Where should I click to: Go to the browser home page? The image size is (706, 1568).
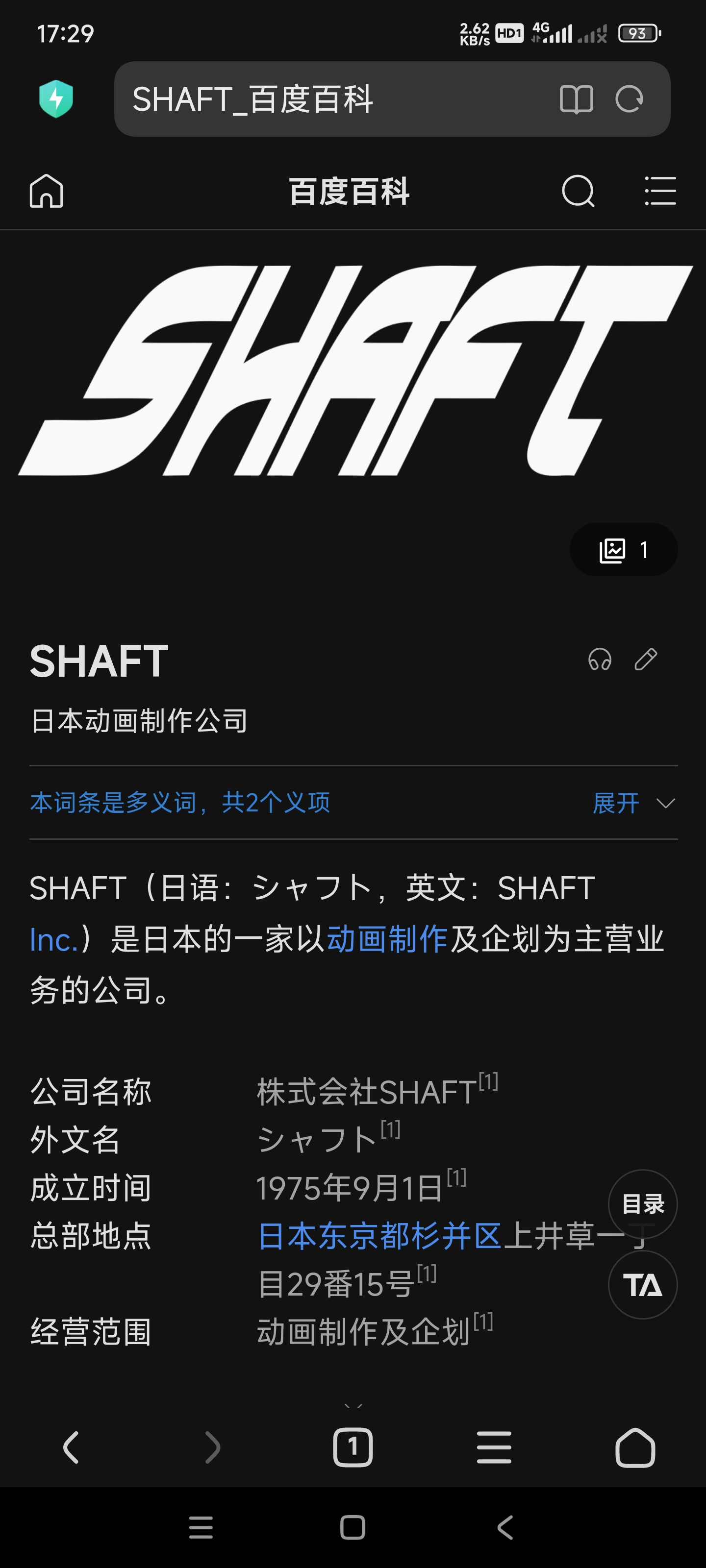click(635, 1447)
